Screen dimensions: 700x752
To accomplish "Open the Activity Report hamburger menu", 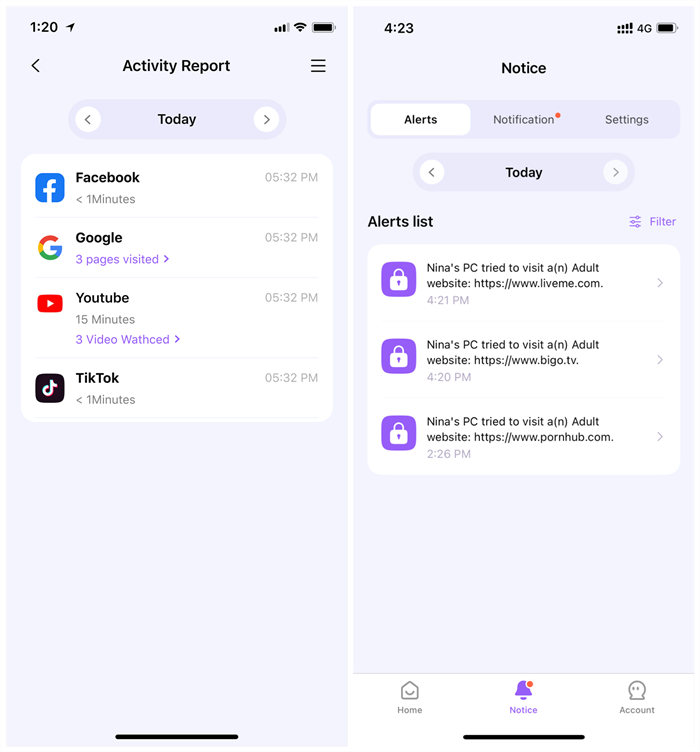I will click(318, 66).
